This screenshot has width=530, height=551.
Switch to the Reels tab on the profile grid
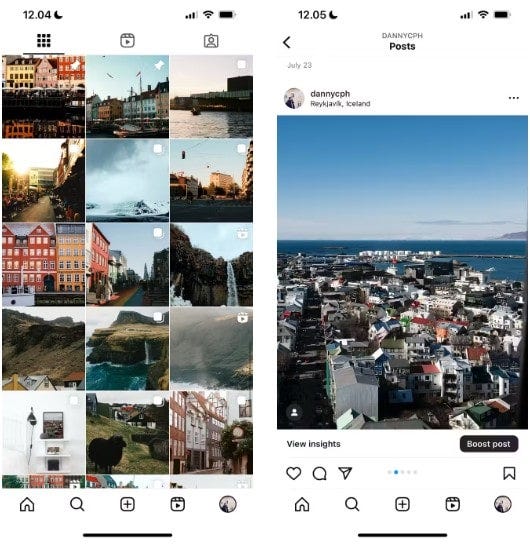127,41
